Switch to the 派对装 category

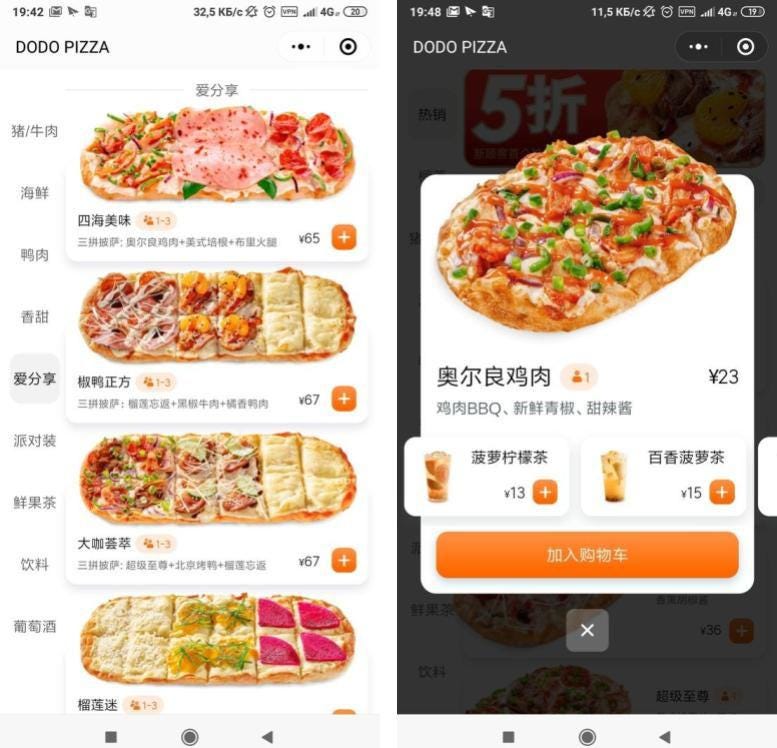(35, 440)
